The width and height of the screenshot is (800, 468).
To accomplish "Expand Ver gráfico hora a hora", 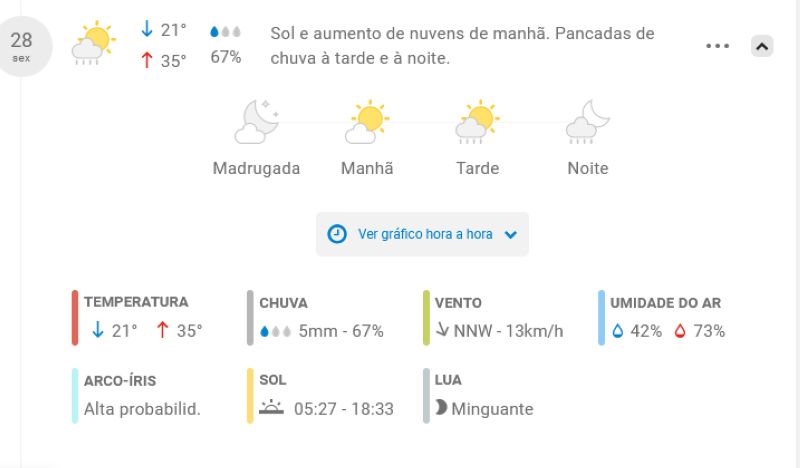I will point(422,234).
